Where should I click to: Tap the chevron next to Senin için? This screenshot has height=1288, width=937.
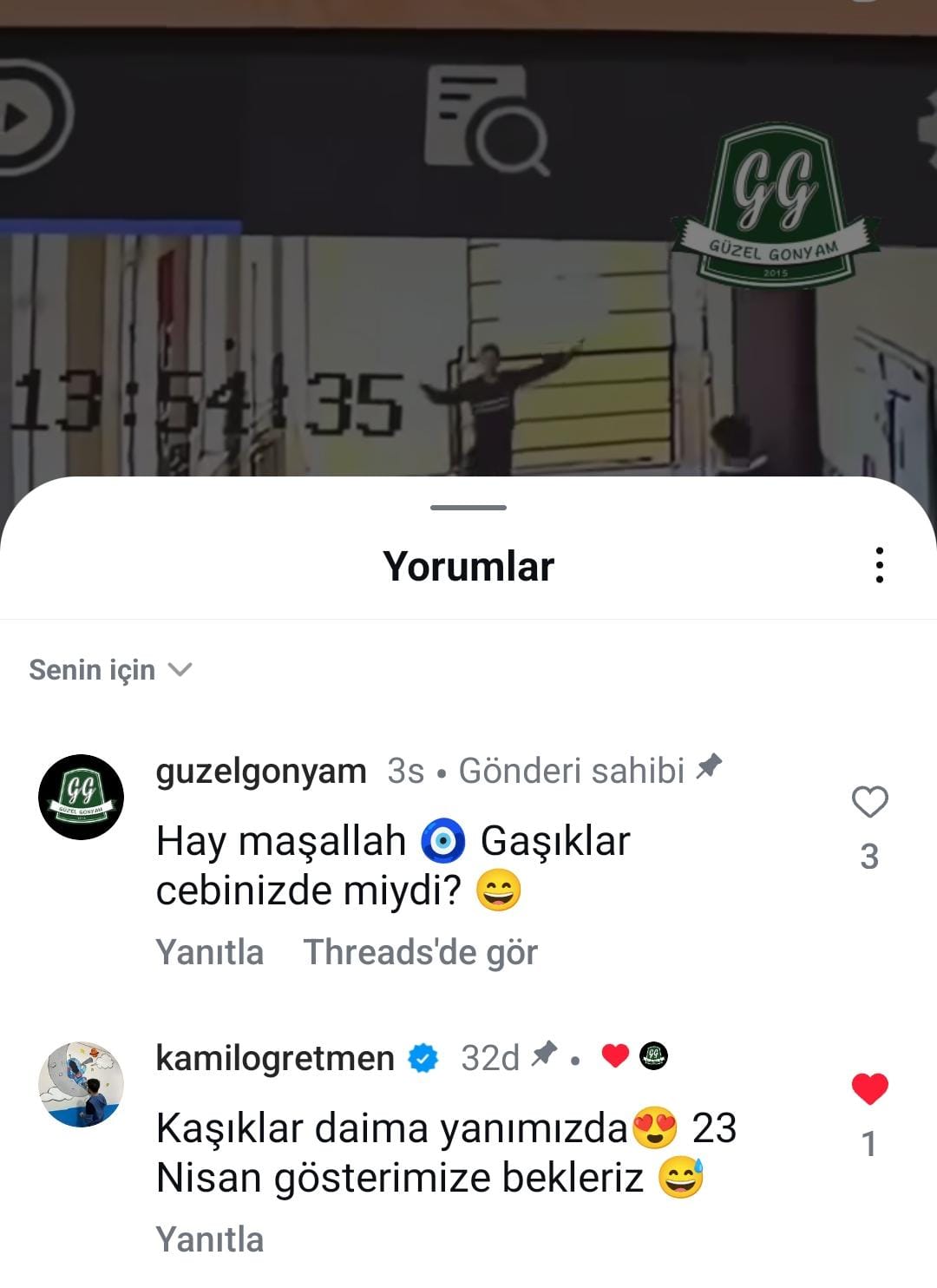click(180, 670)
